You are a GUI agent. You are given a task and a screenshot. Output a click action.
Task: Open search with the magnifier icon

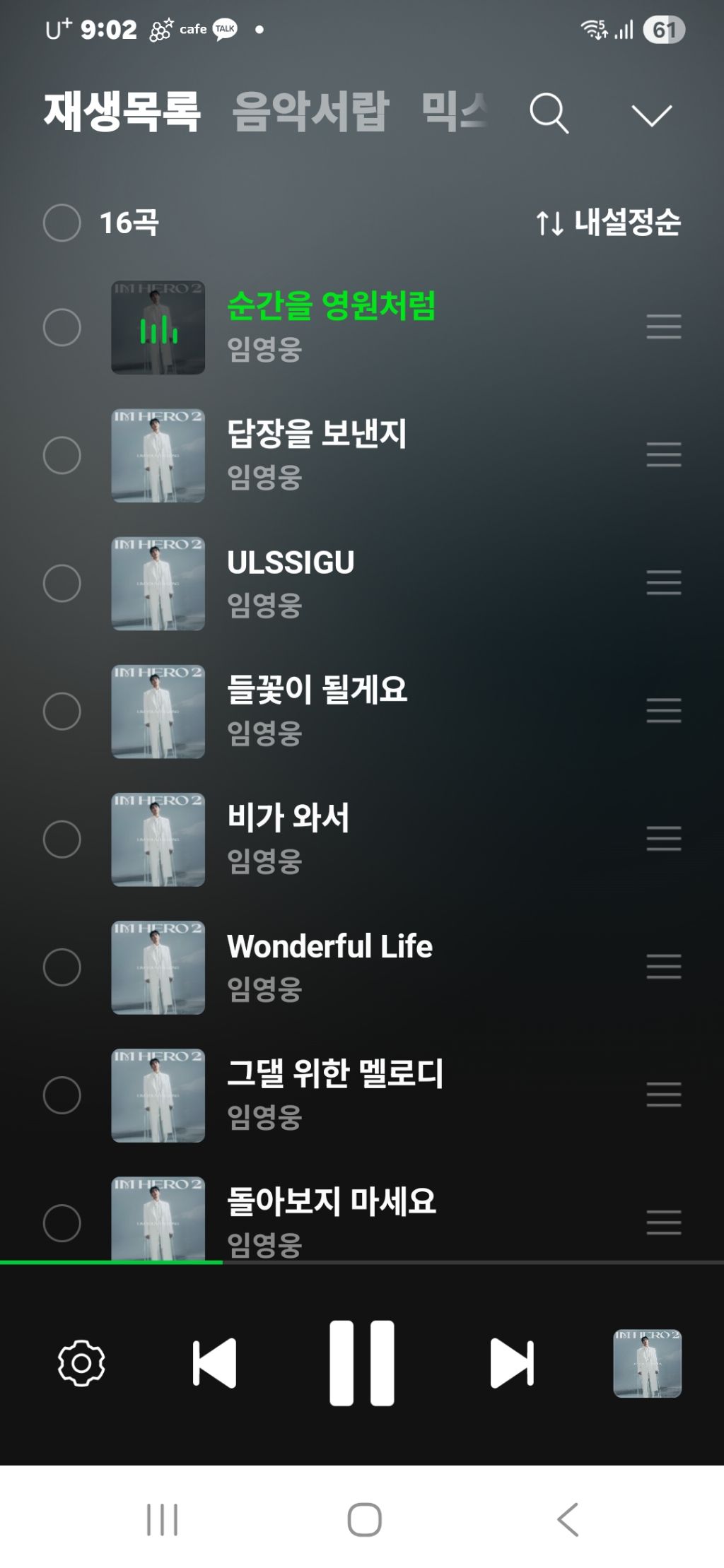click(549, 113)
